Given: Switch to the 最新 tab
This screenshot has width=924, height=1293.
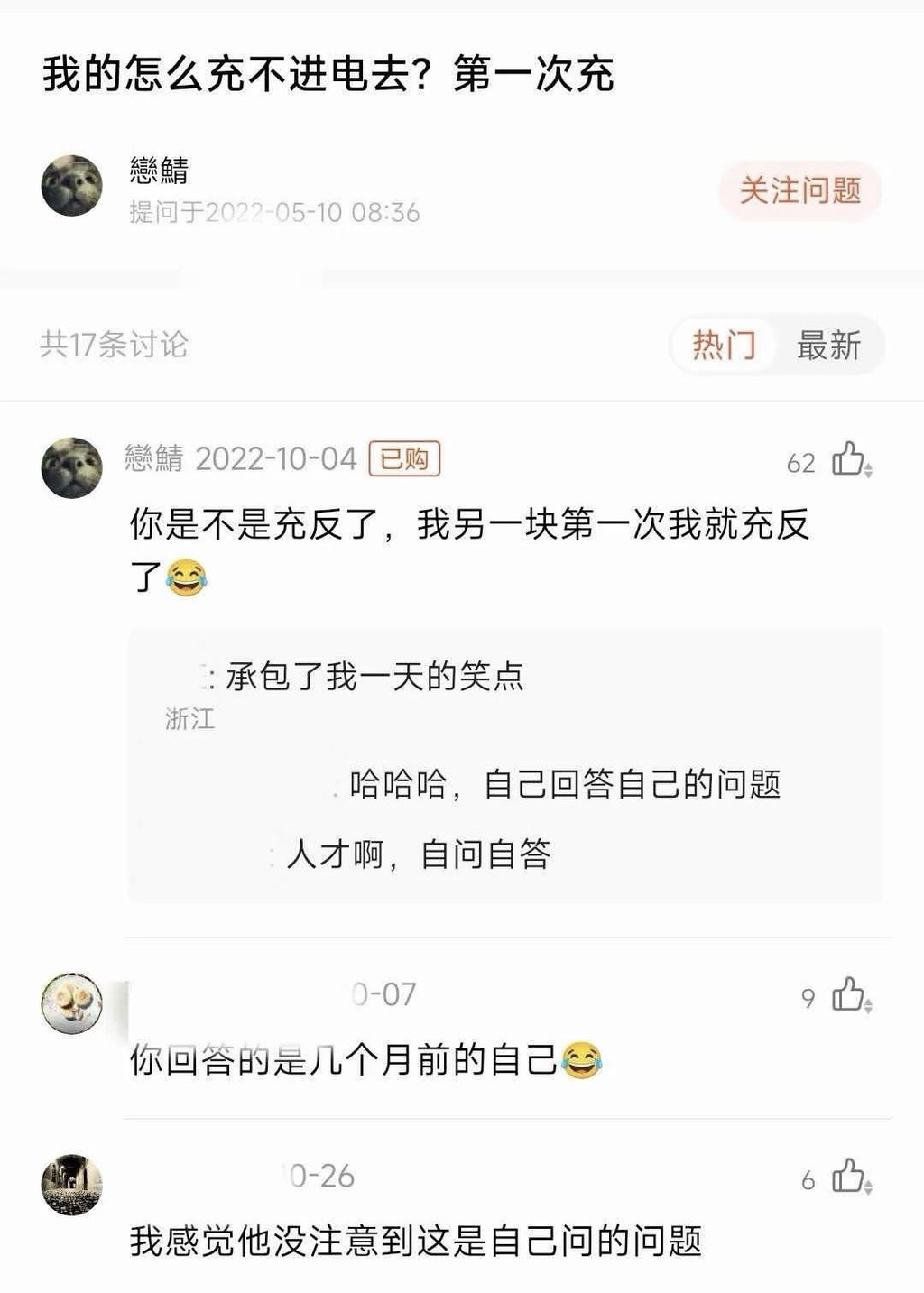Looking at the screenshot, I should (x=828, y=345).
